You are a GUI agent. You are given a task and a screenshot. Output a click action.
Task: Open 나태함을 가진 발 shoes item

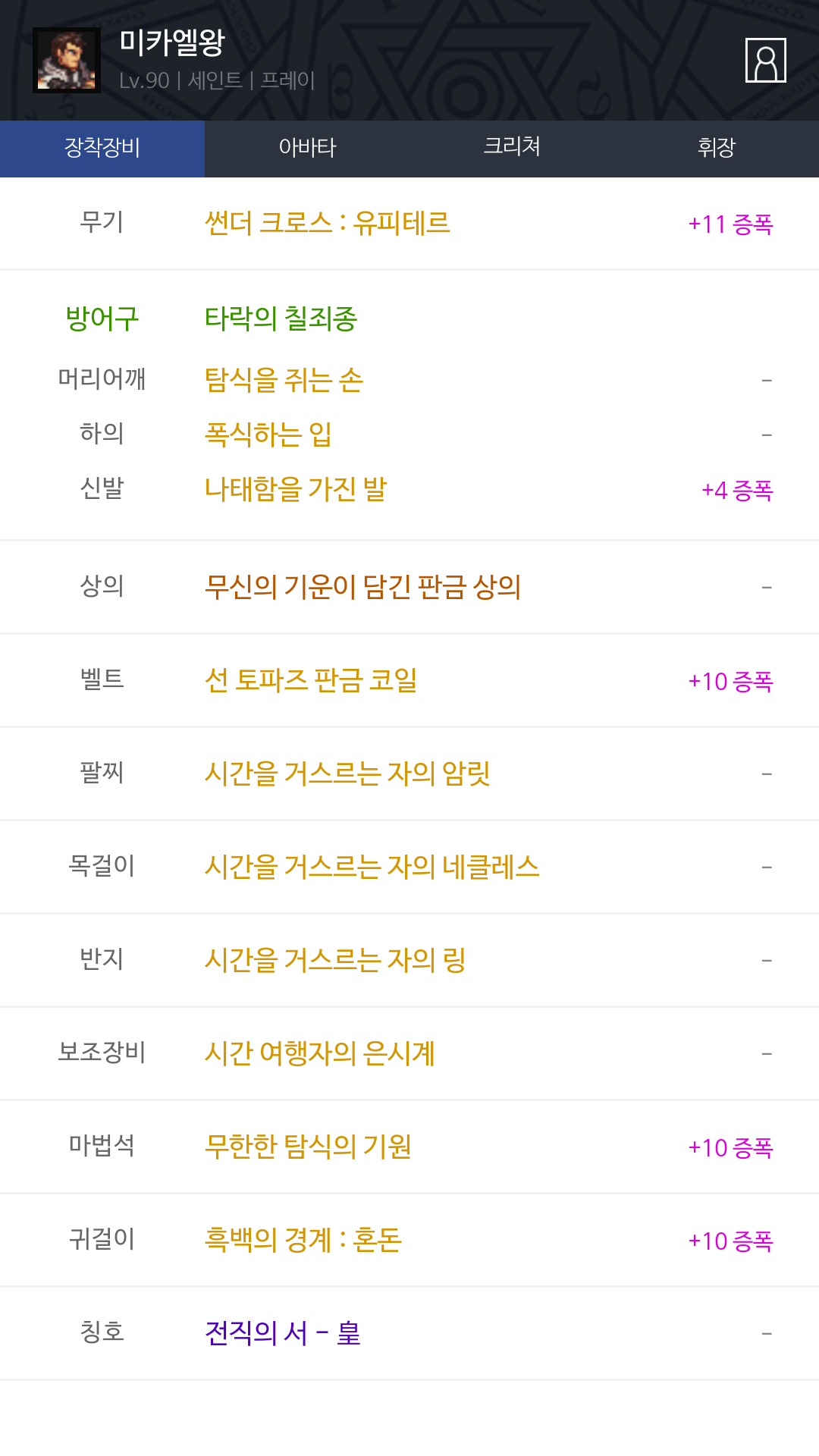[296, 489]
